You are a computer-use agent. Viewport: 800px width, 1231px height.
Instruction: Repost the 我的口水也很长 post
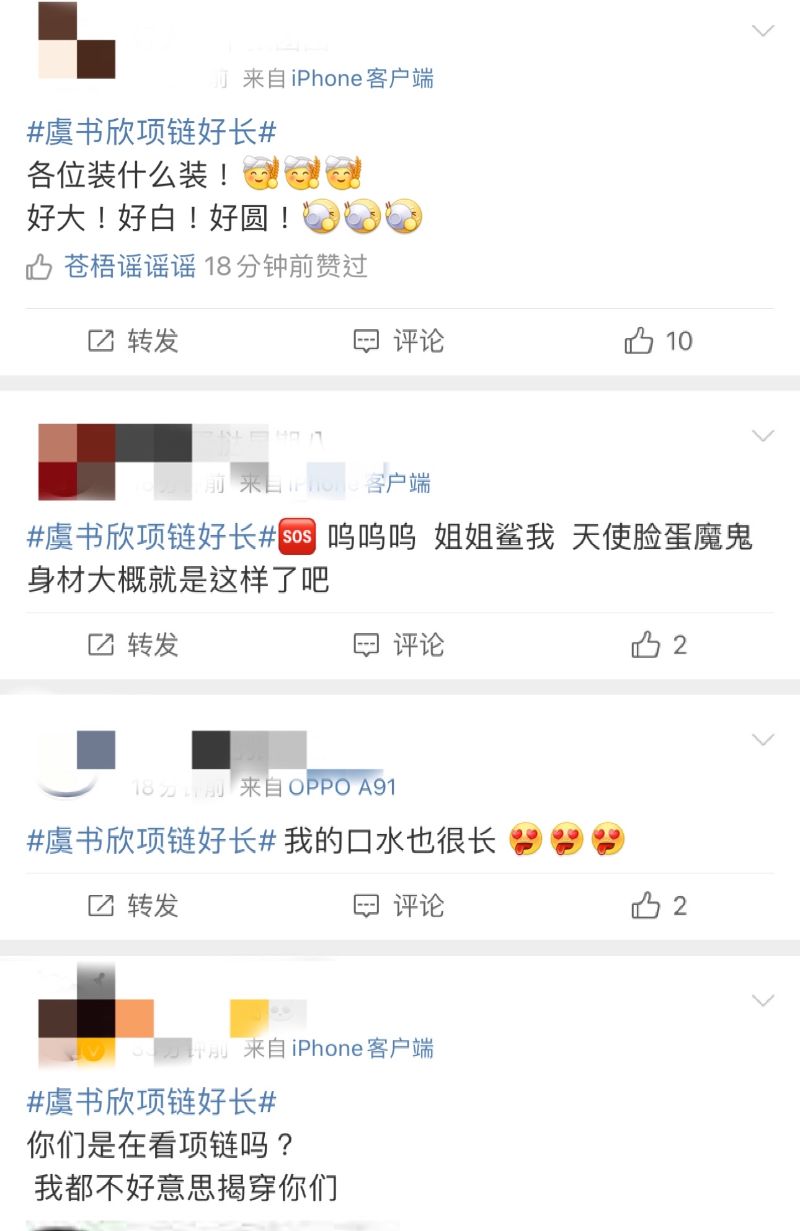click(133, 906)
